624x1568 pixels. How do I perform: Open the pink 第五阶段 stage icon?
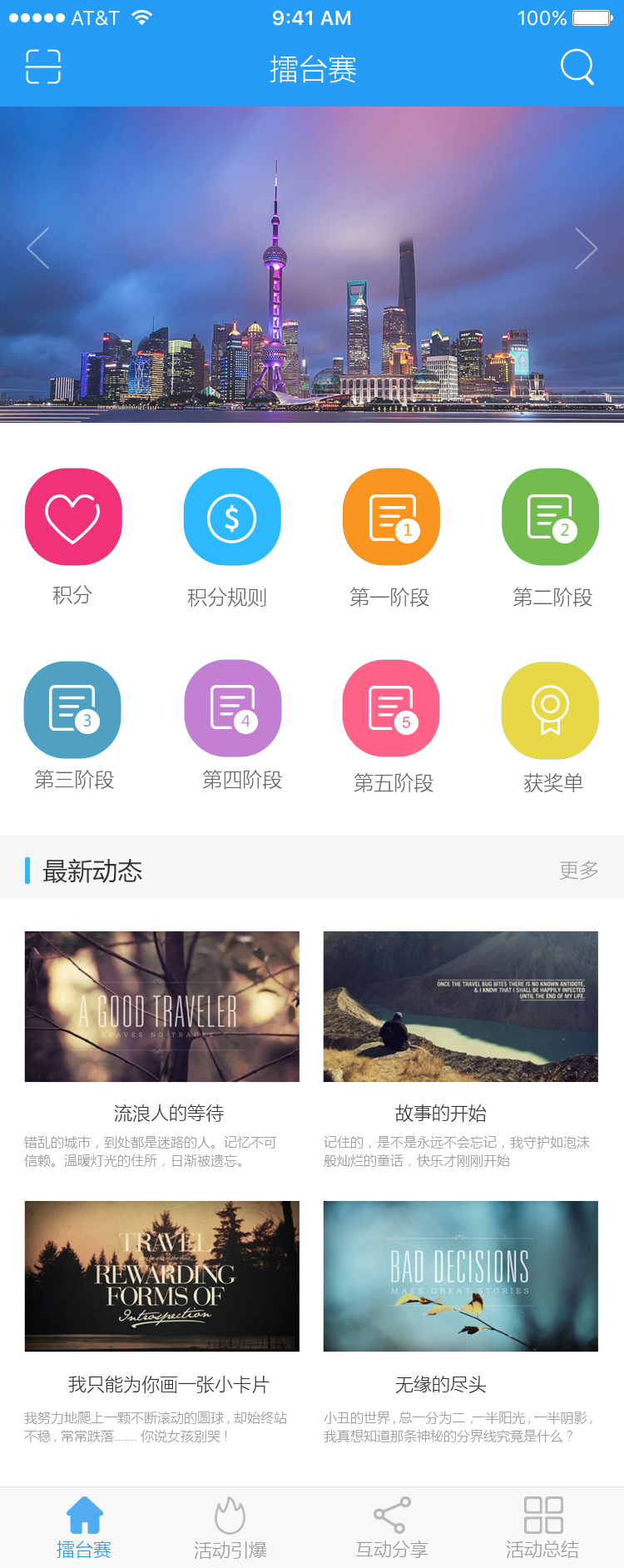pos(391,709)
